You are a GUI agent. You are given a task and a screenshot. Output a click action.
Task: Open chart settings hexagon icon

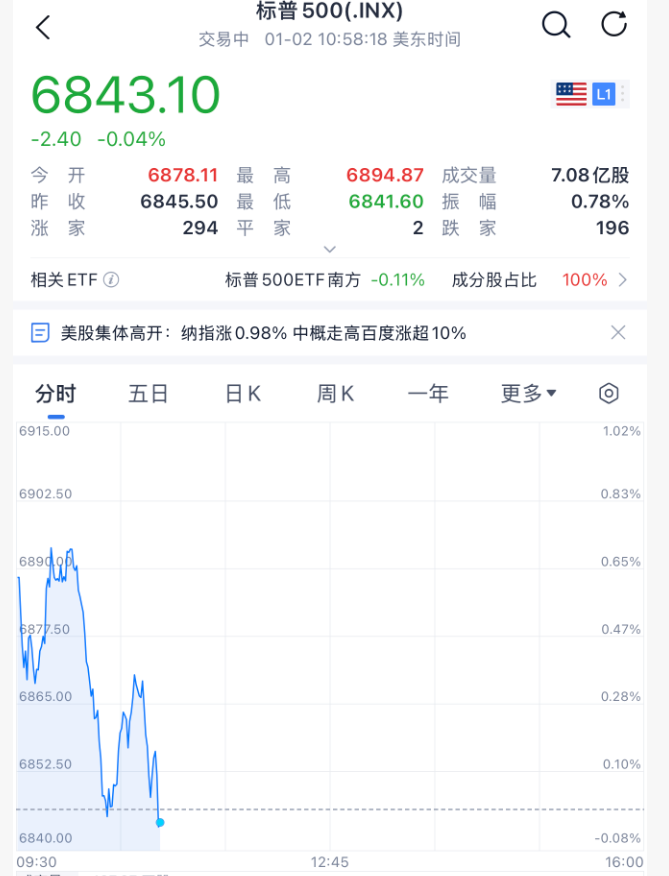609,393
